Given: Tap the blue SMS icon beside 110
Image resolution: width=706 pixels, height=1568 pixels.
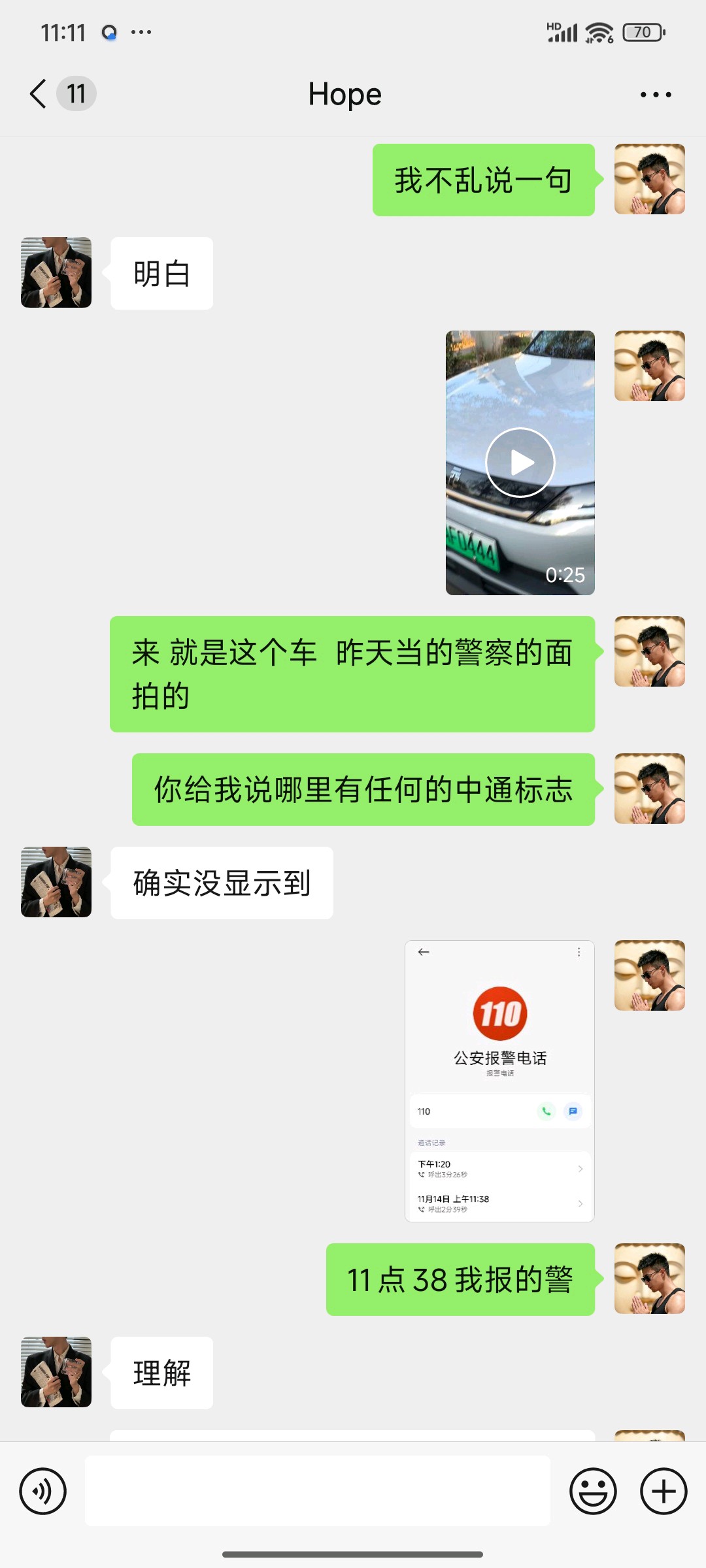Looking at the screenshot, I should pyautogui.click(x=574, y=1111).
